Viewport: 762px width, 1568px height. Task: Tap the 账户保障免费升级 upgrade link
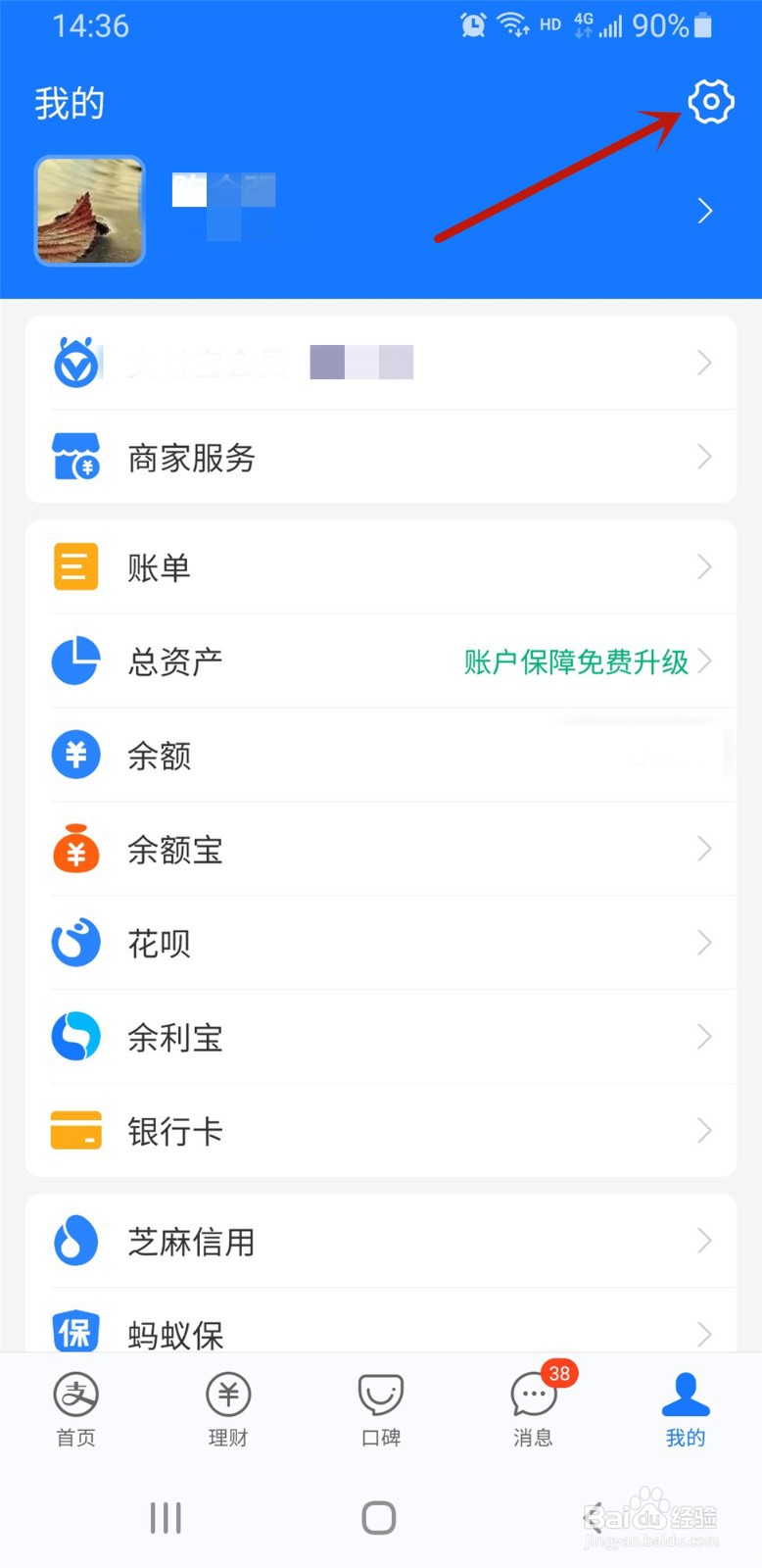point(576,661)
